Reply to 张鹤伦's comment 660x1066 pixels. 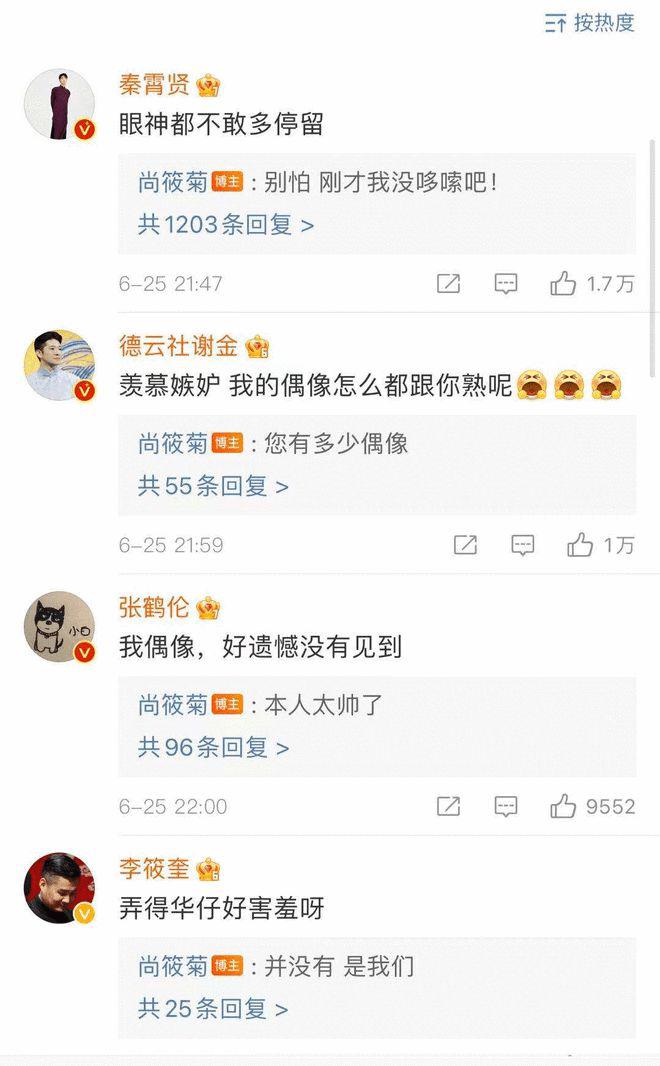tap(506, 806)
